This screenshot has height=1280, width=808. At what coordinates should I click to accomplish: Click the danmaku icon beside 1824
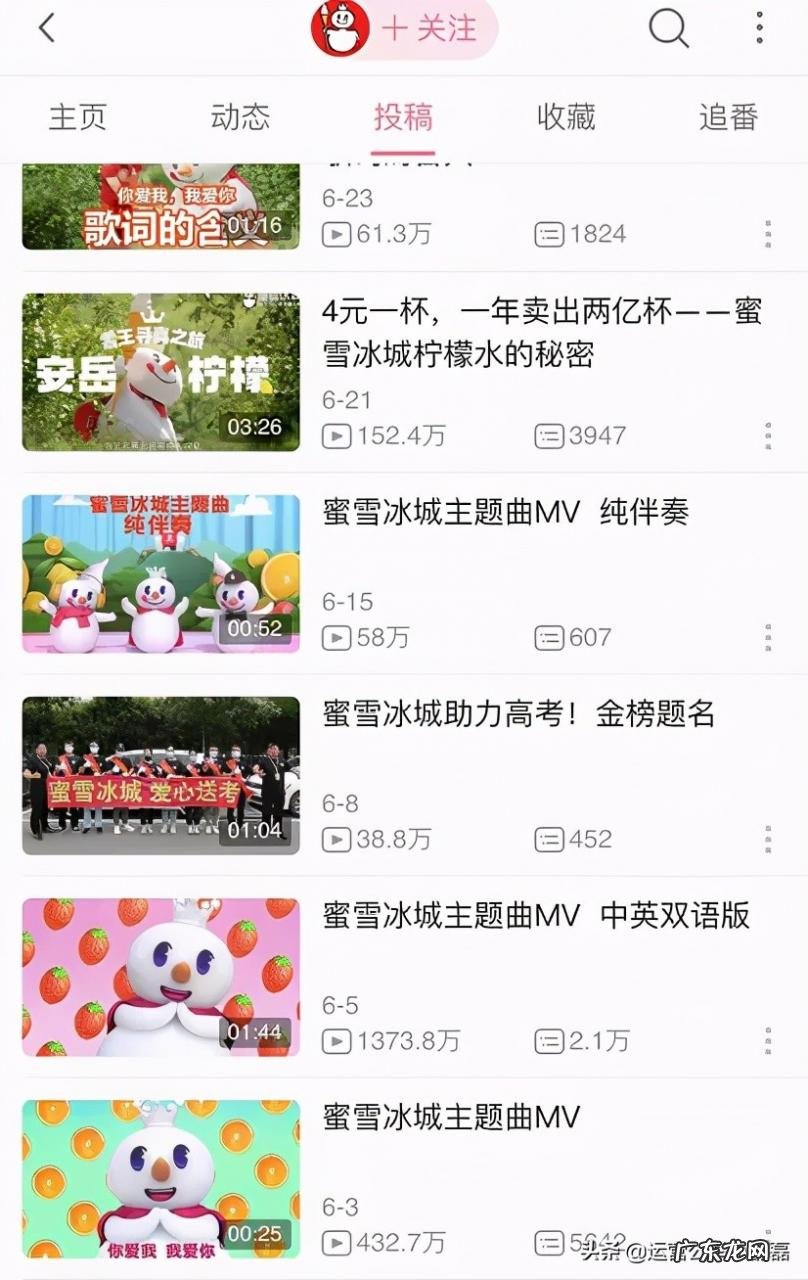pyautogui.click(x=549, y=234)
